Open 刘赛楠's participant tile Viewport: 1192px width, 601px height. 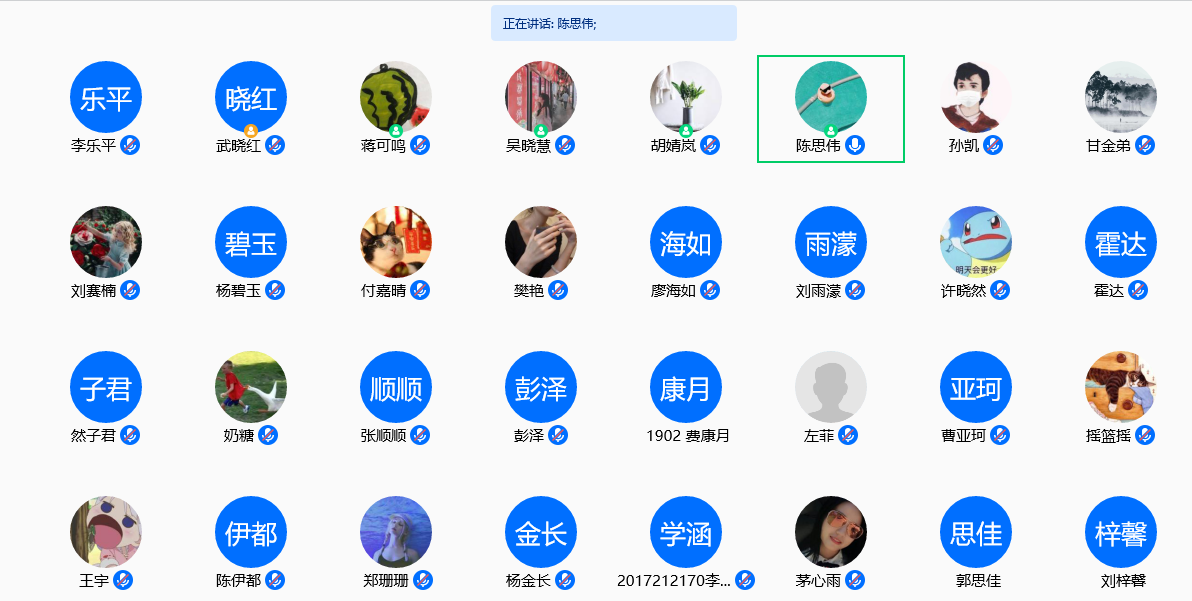(106, 242)
